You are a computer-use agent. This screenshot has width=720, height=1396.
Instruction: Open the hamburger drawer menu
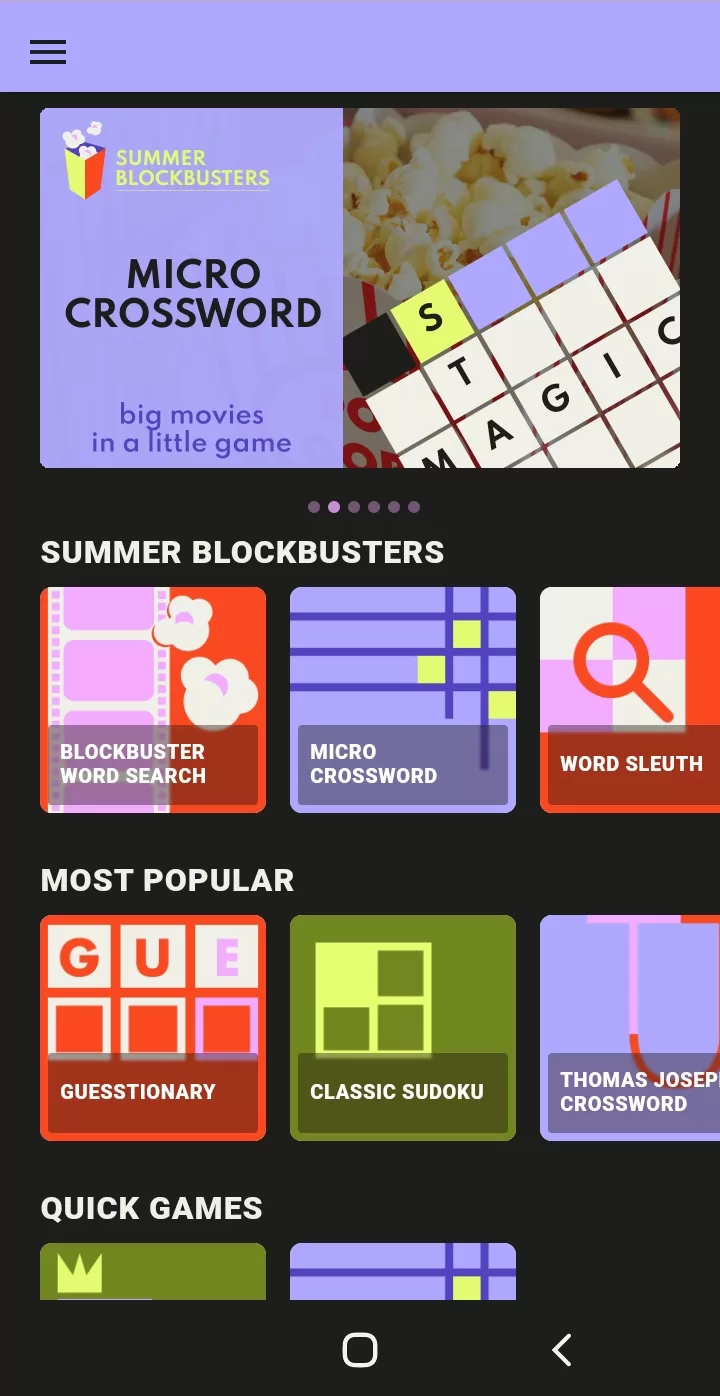(48, 52)
